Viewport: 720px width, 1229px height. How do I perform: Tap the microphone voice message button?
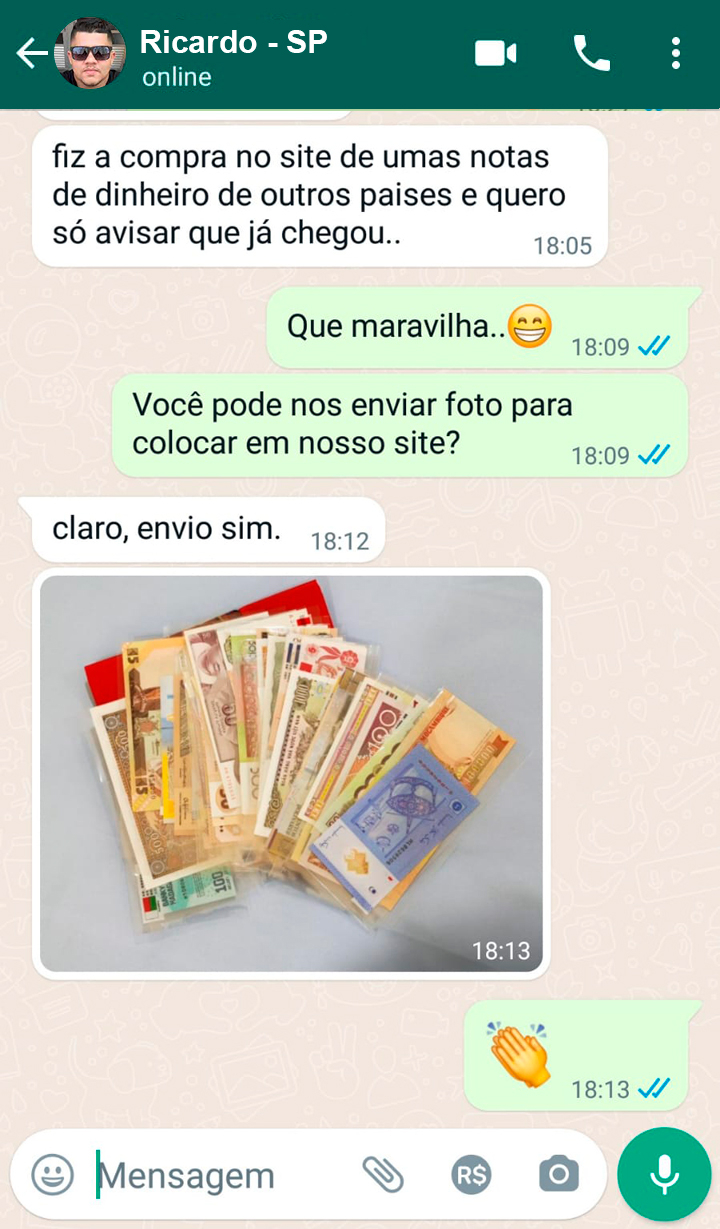point(664,1174)
